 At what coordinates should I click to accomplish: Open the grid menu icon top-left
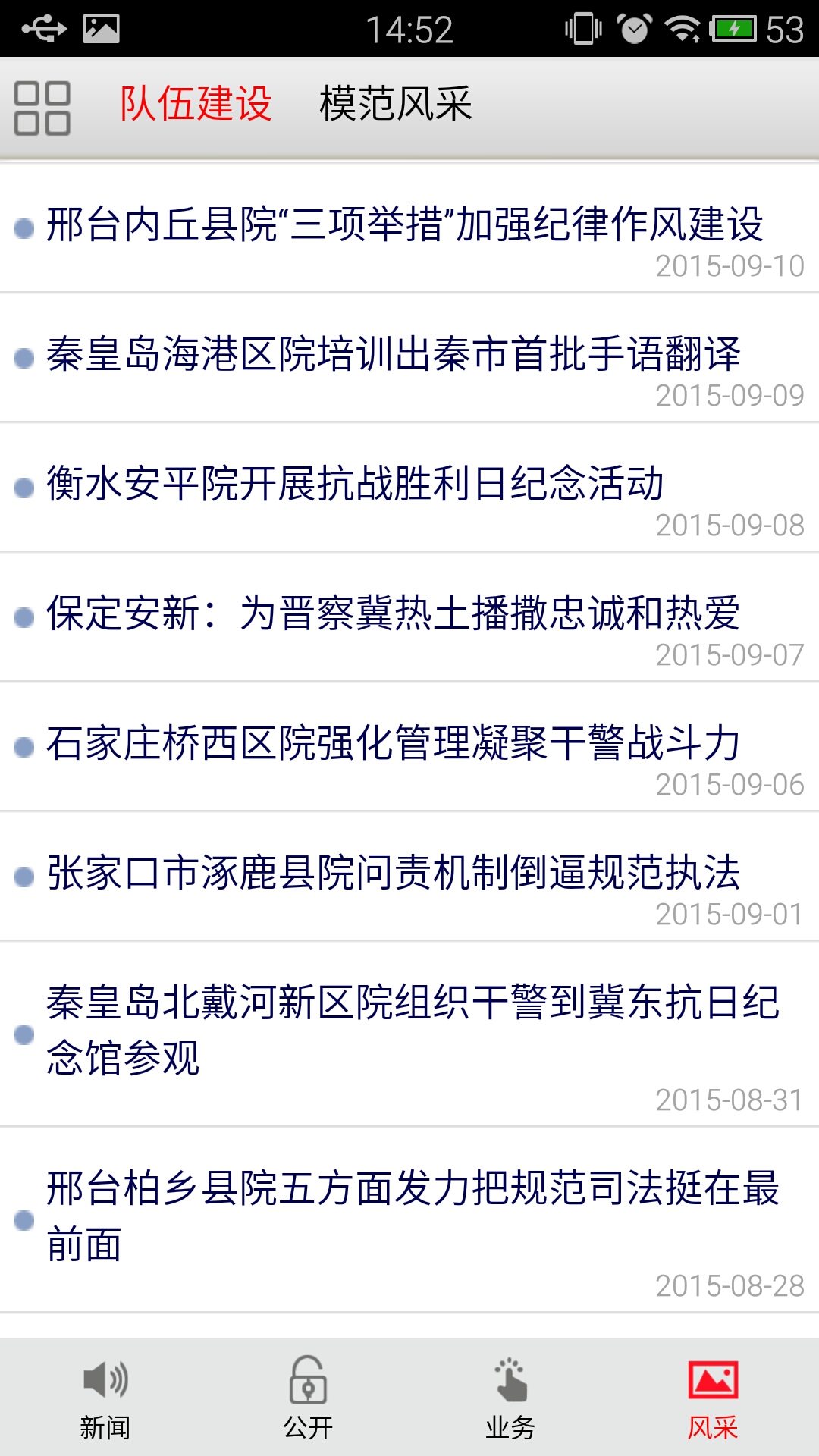[x=43, y=106]
